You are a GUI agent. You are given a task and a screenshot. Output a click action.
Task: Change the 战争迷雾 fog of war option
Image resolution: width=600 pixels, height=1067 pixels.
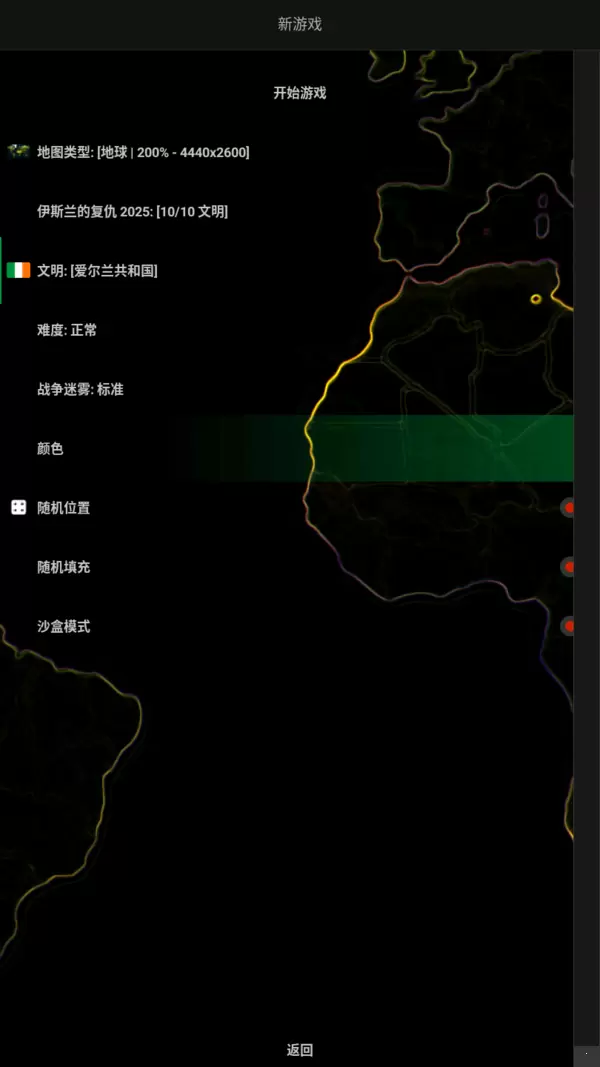coord(80,389)
